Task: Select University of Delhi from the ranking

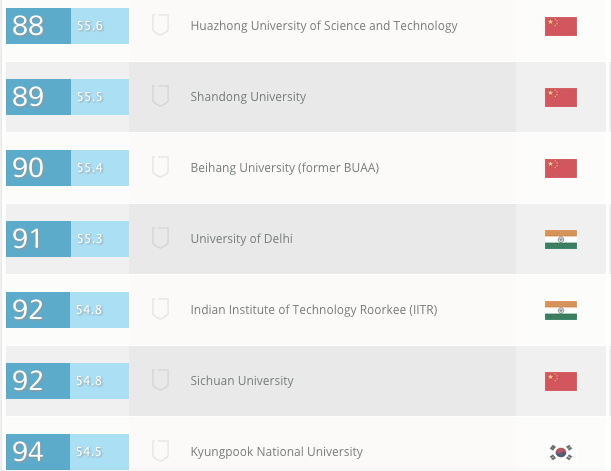Action: [241, 239]
